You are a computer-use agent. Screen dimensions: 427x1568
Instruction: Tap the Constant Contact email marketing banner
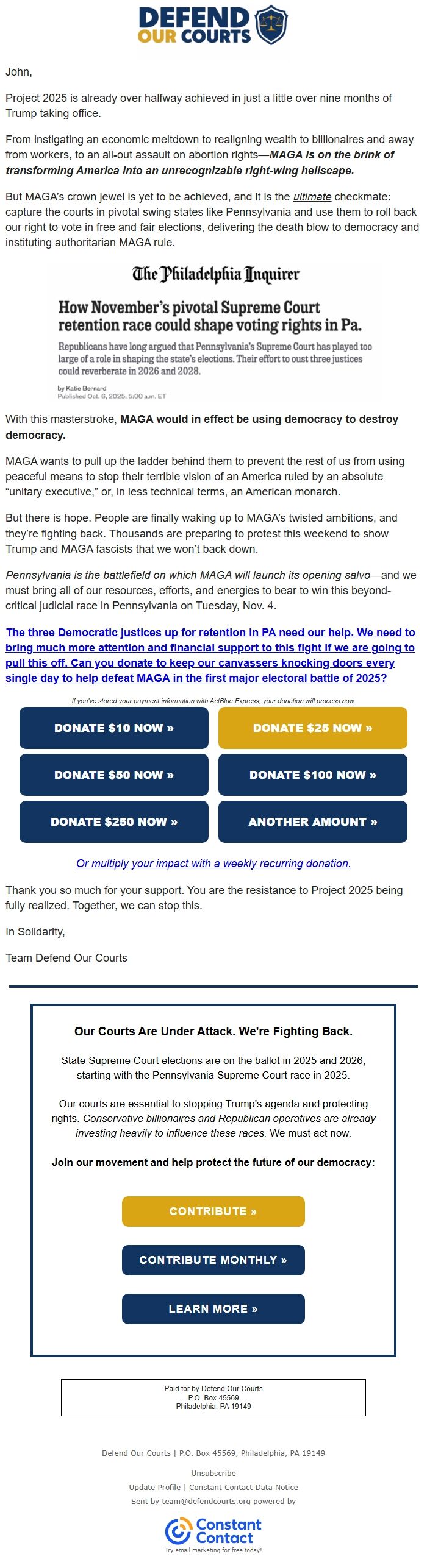(213, 1534)
